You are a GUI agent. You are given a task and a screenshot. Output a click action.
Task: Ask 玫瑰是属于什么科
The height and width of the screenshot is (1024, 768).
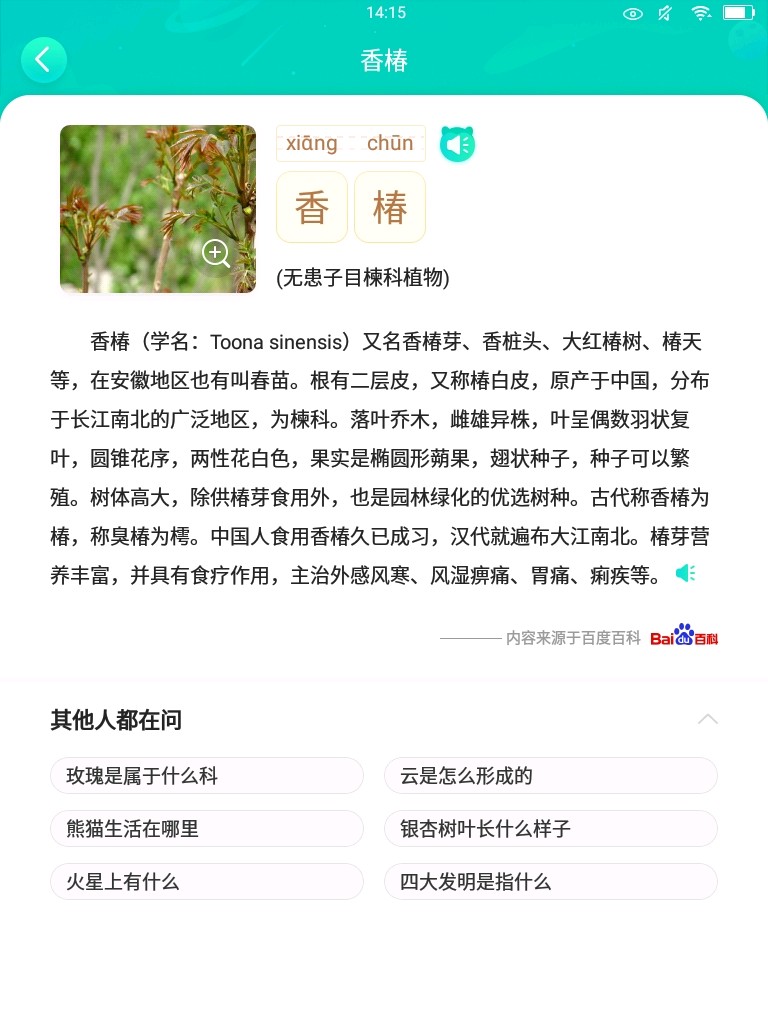click(x=206, y=776)
